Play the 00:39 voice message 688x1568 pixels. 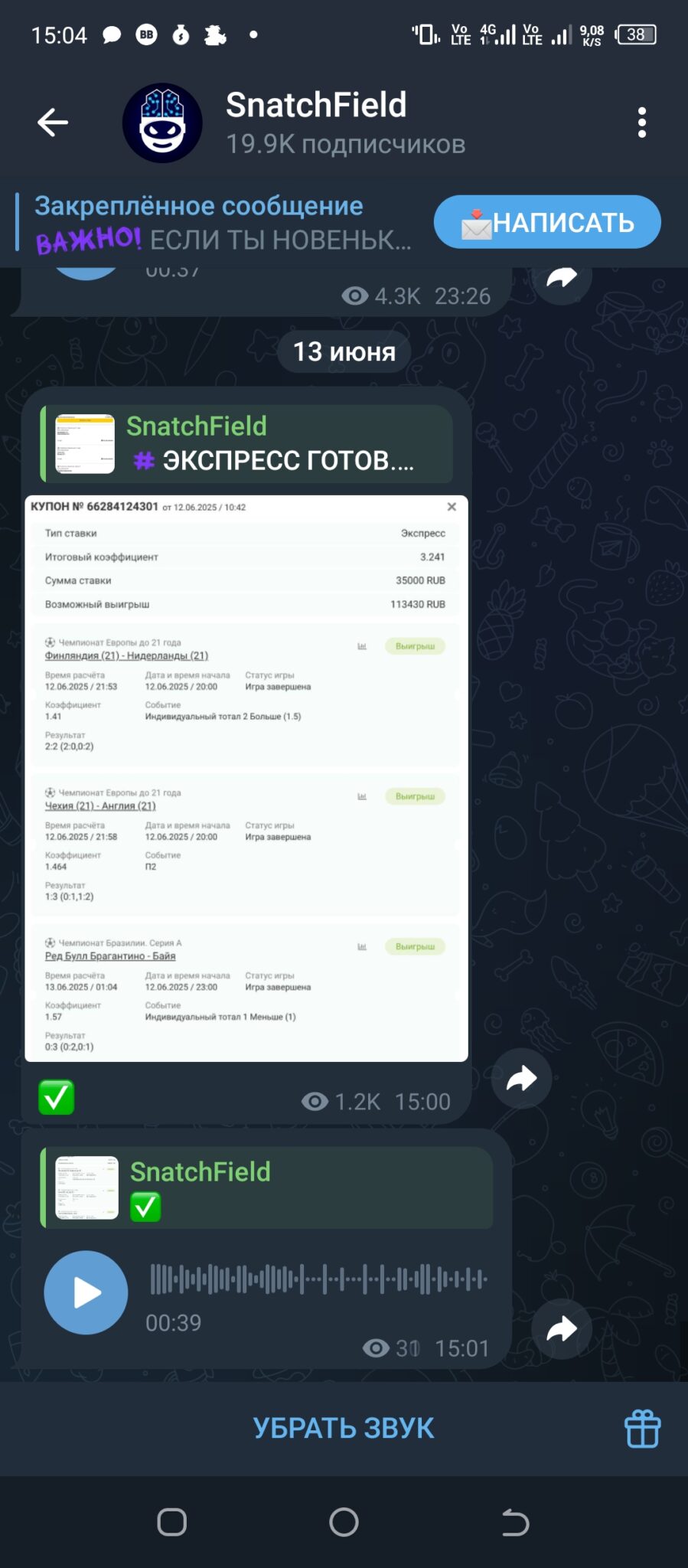(x=86, y=1292)
